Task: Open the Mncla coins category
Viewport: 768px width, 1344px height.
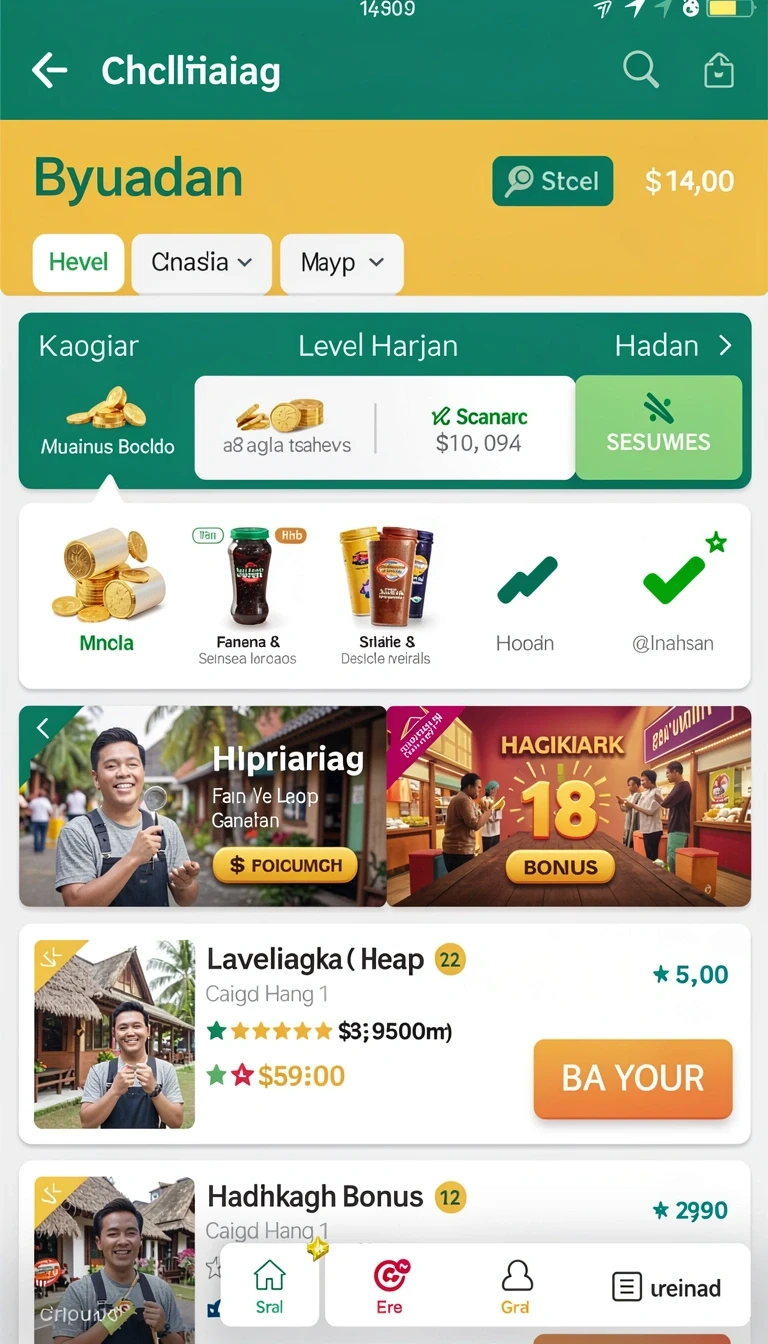Action: (x=107, y=590)
